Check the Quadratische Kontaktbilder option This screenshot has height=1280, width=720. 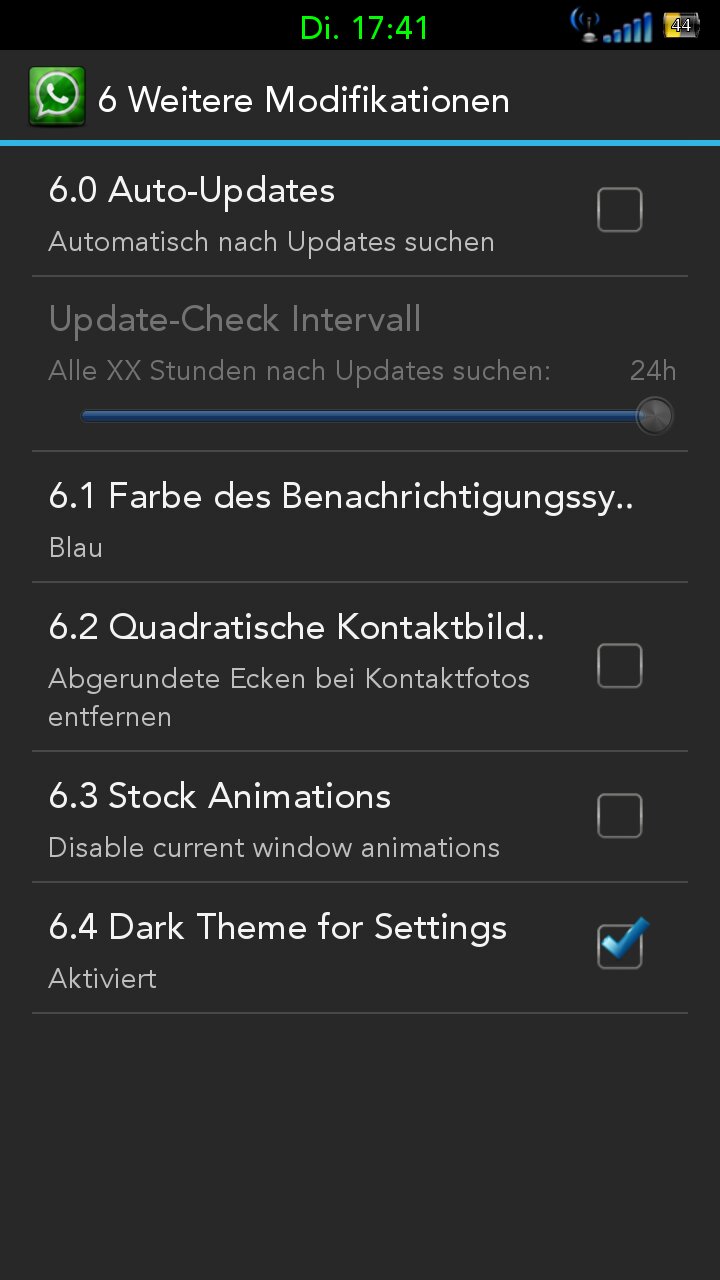(619, 666)
